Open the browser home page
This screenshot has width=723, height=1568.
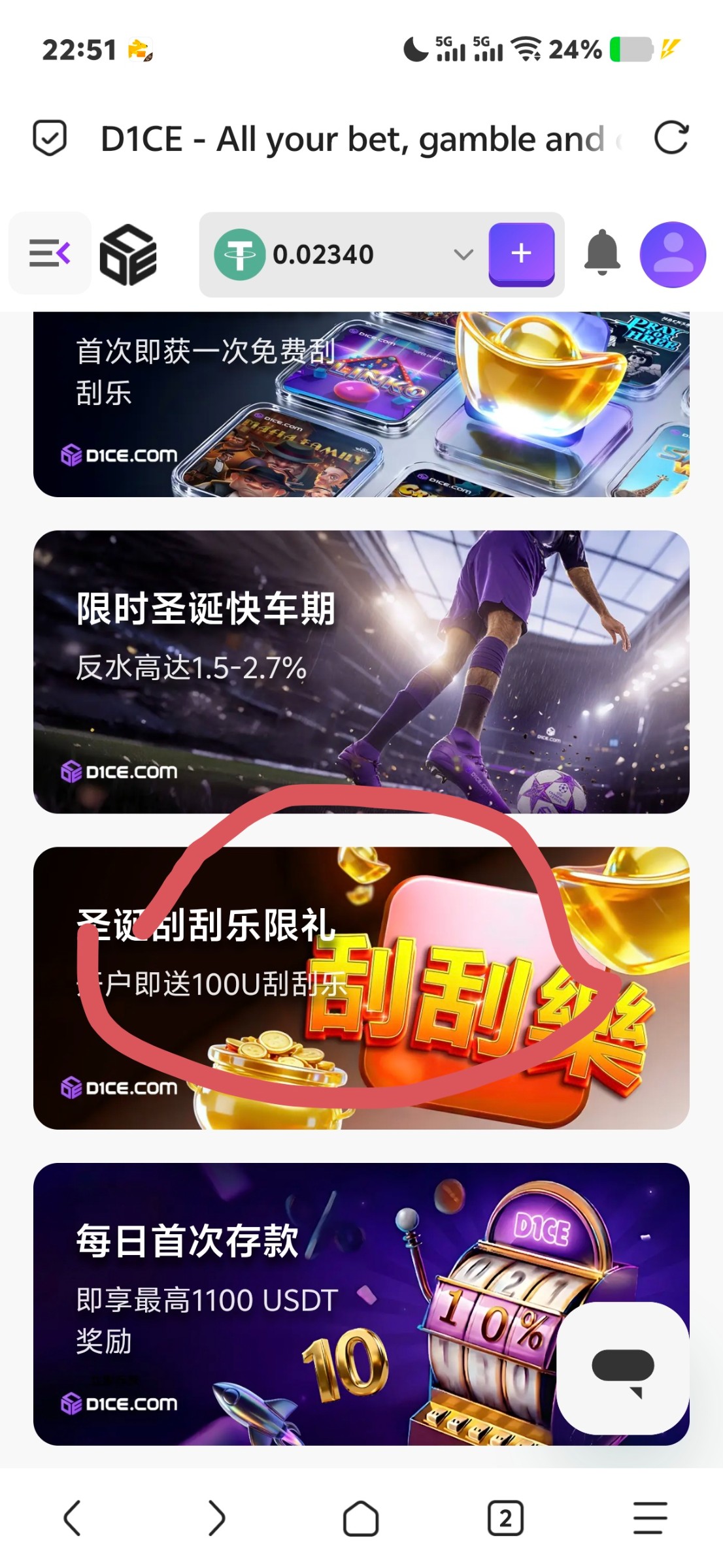(361, 1517)
